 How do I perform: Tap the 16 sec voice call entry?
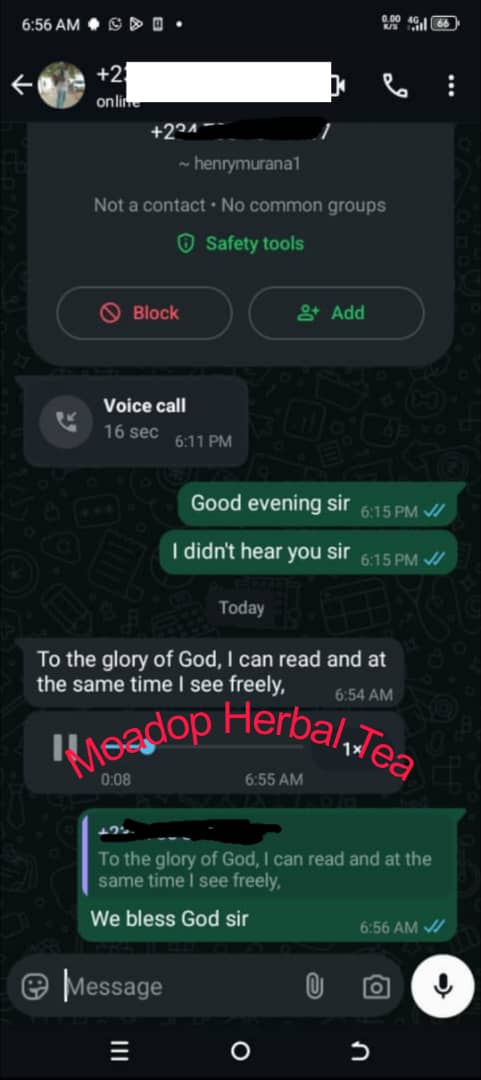pyautogui.click(x=136, y=422)
